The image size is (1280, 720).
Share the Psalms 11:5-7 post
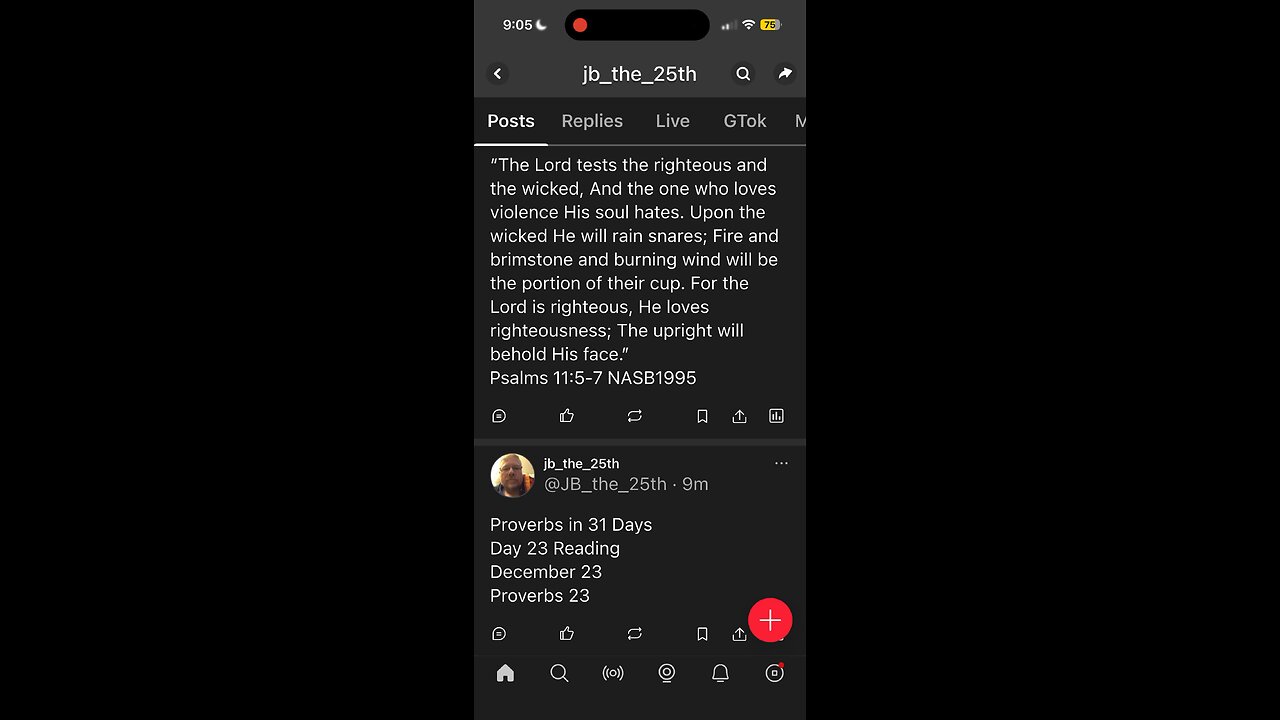pos(739,416)
